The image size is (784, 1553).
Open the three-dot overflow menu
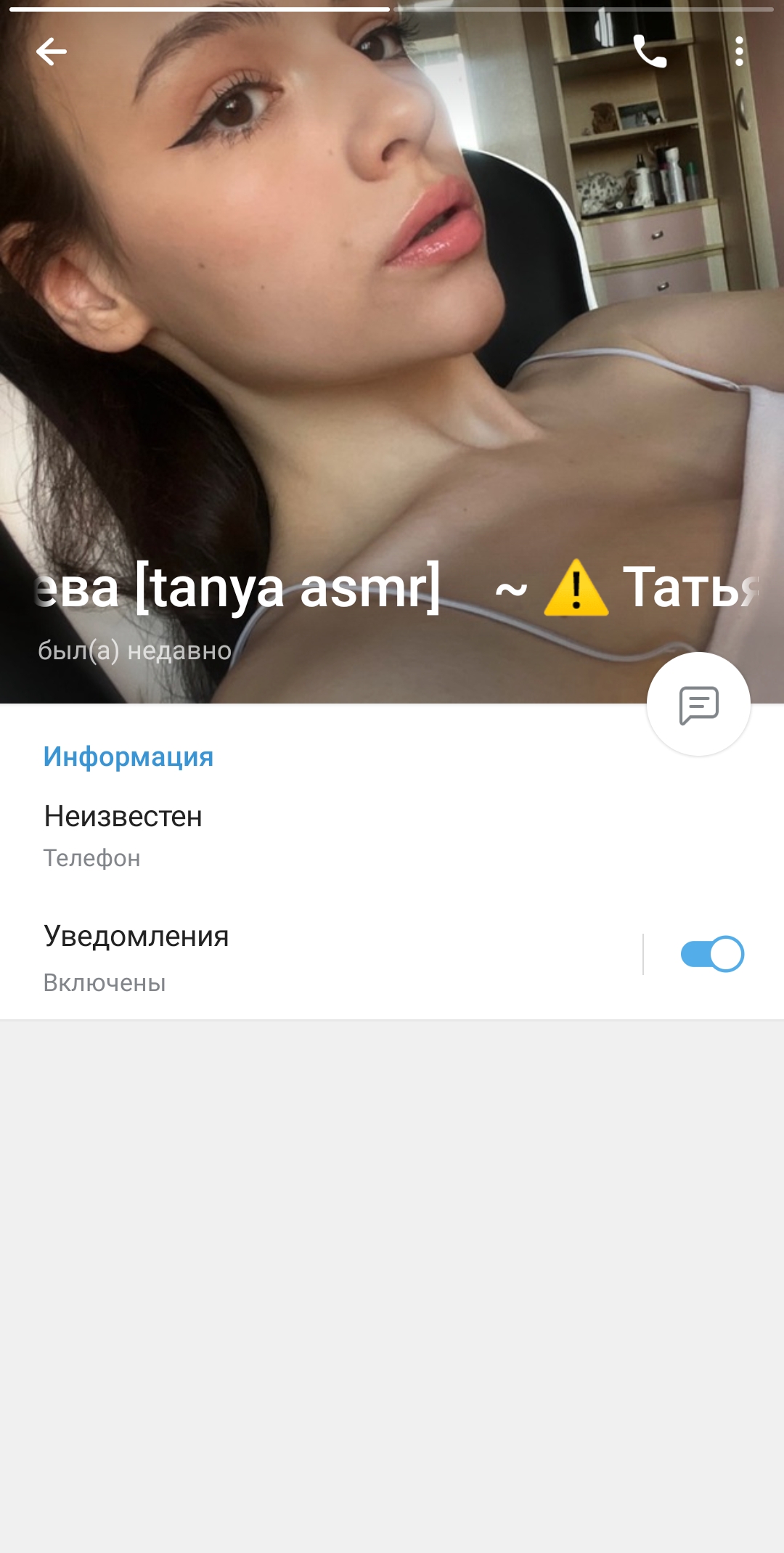(x=739, y=52)
